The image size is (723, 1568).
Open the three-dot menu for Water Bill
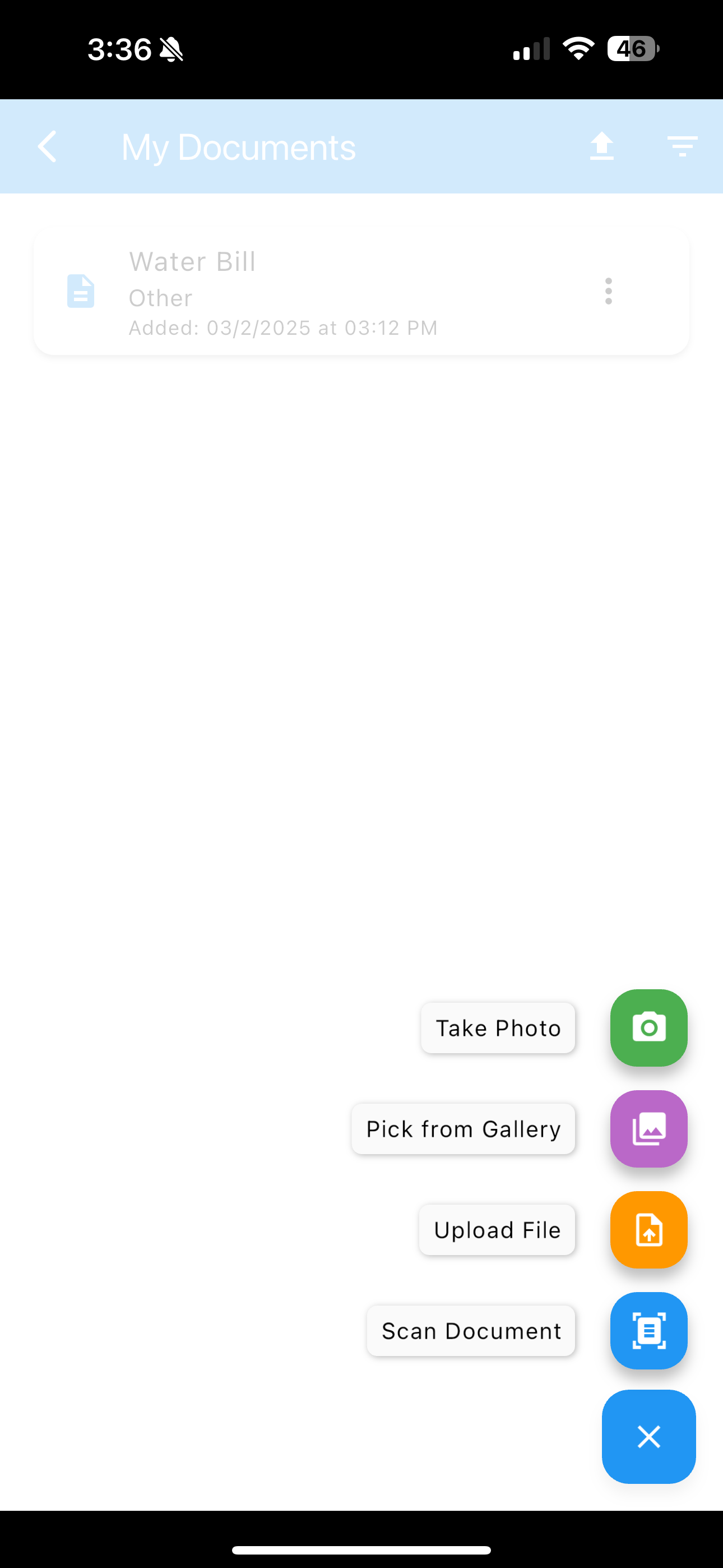point(608,292)
